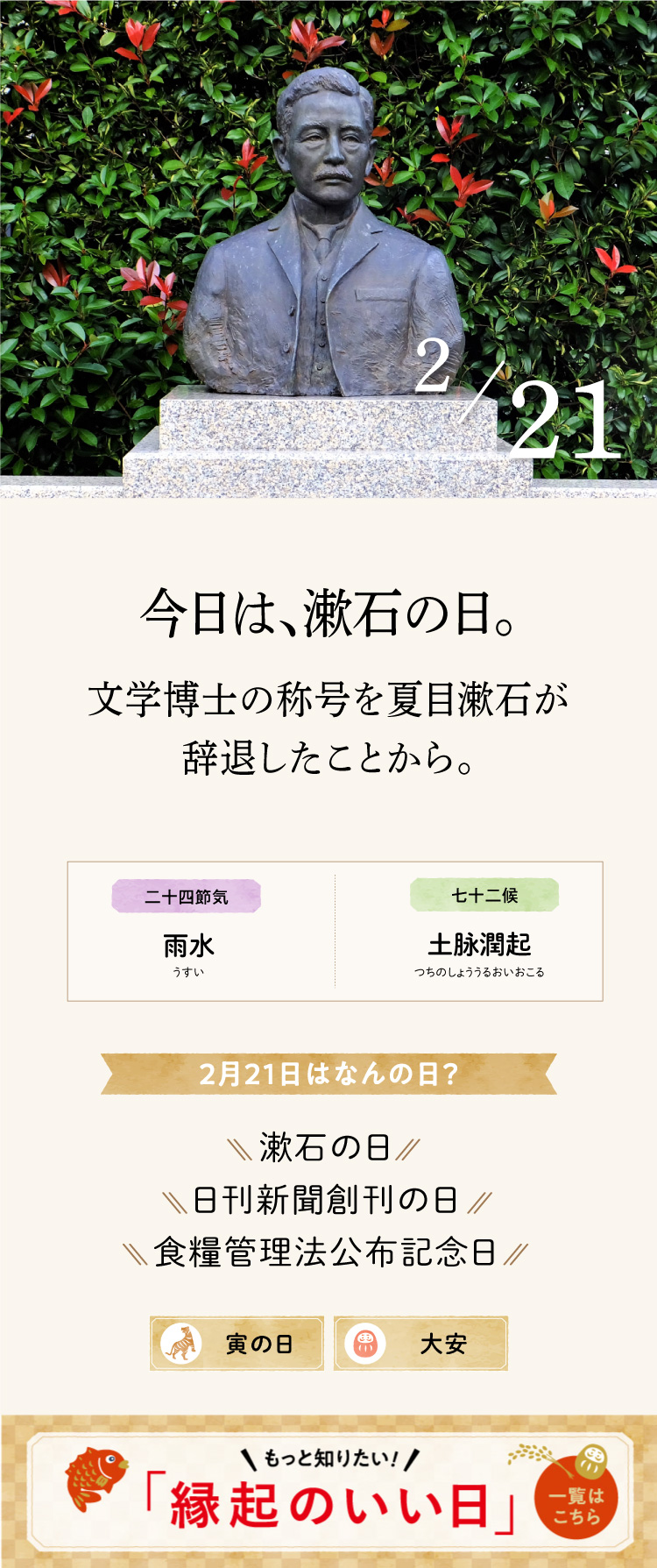Open the 大安 button

pos(420,1344)
